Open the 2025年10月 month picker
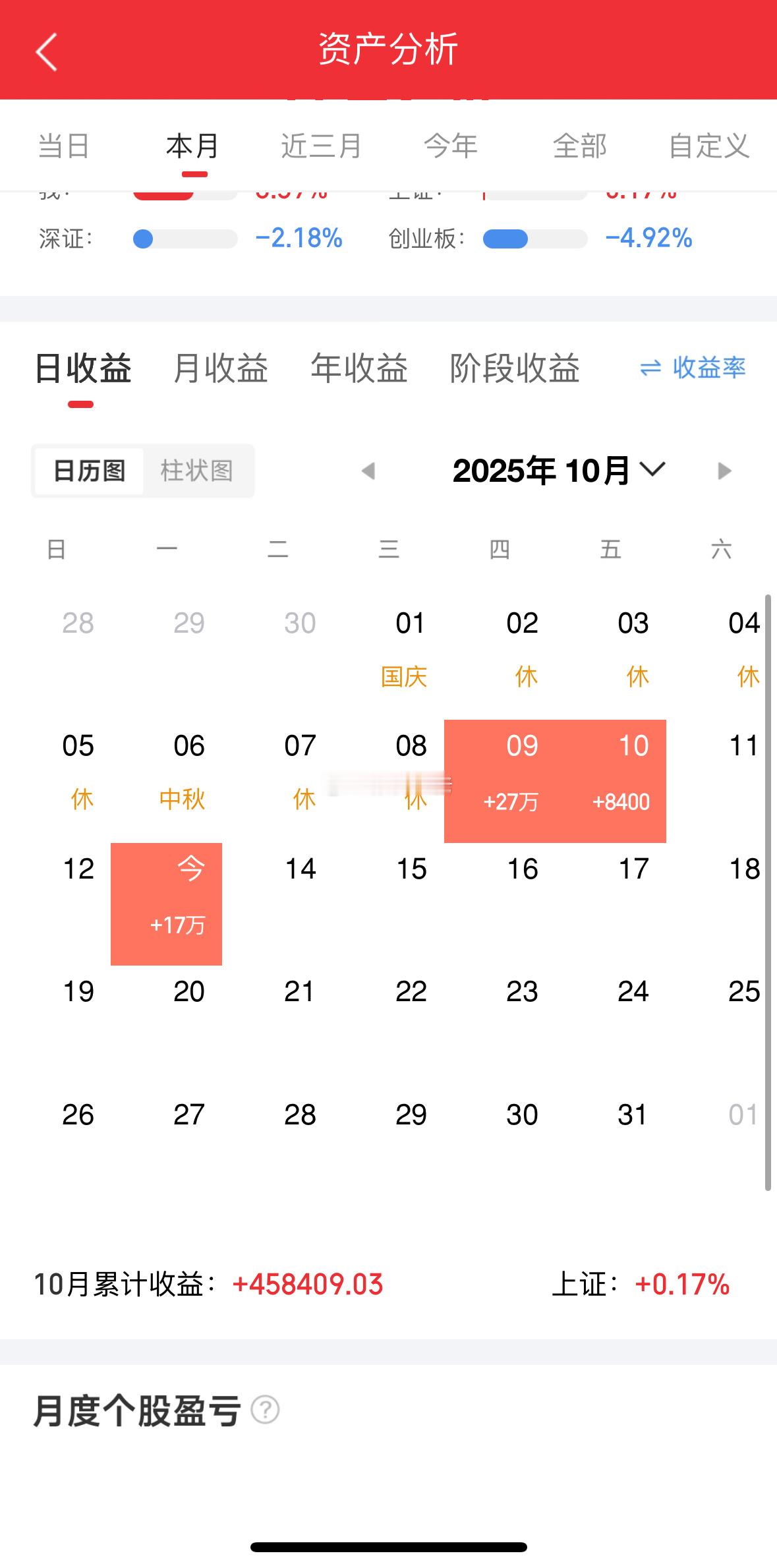Viewport: 777px width, 1568px height. (559, 471)
